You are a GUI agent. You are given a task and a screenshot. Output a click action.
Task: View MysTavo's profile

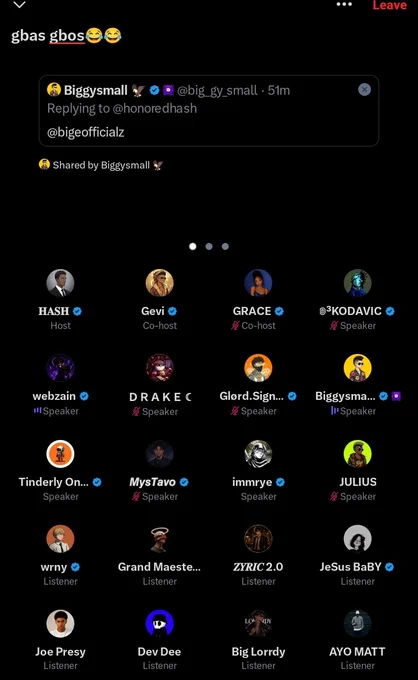point(160,454)
